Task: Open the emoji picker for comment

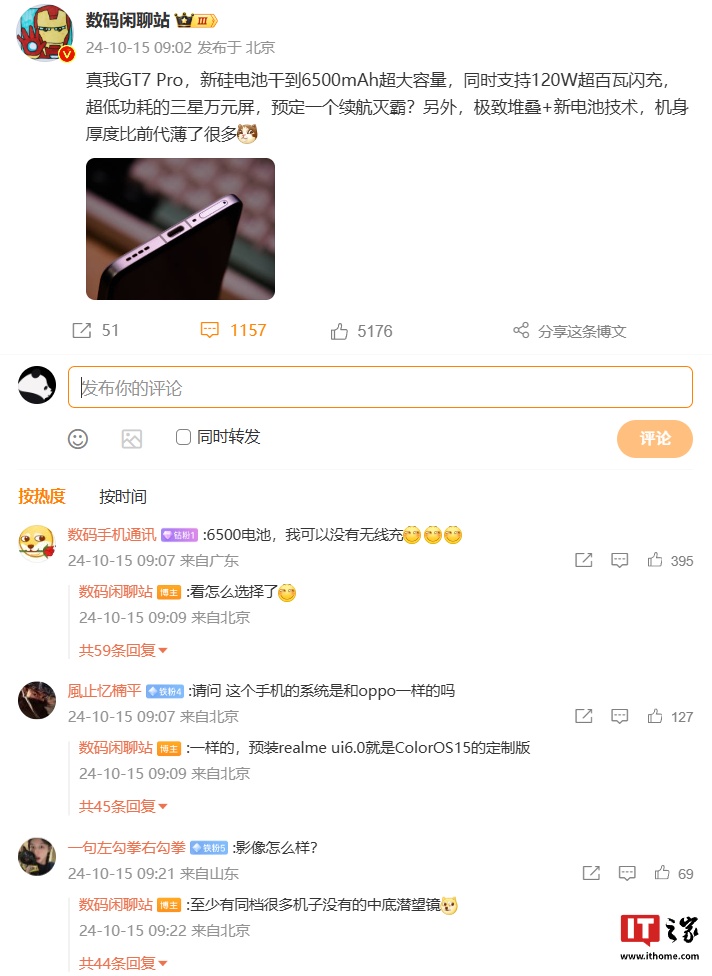Action: 78,438
